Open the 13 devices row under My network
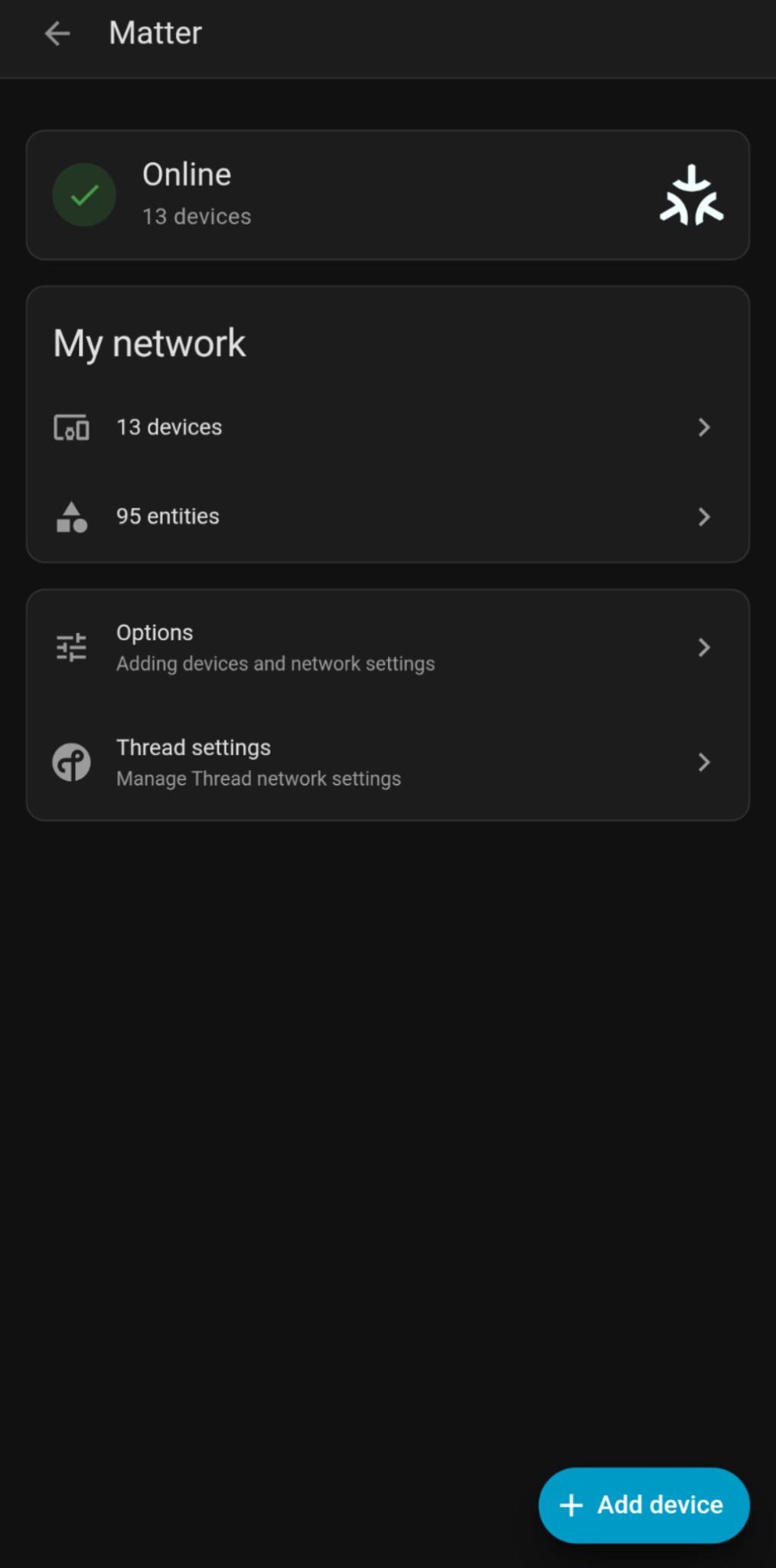776x1568 pixels. pos(387,427)
